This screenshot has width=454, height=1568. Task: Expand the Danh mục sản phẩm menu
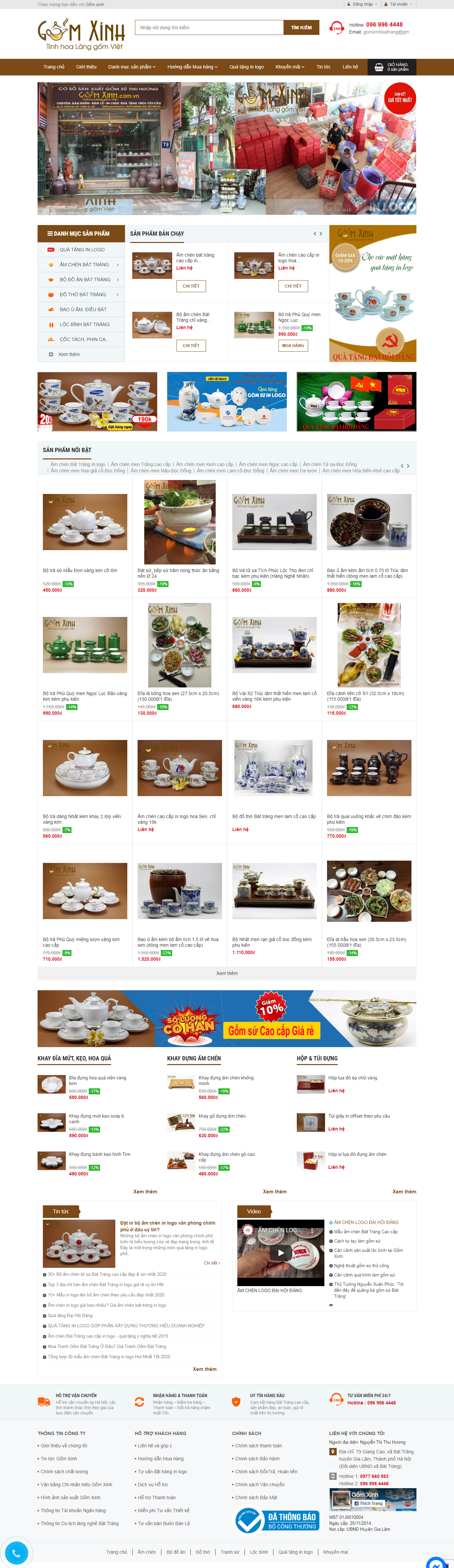[x=132, y=67]
